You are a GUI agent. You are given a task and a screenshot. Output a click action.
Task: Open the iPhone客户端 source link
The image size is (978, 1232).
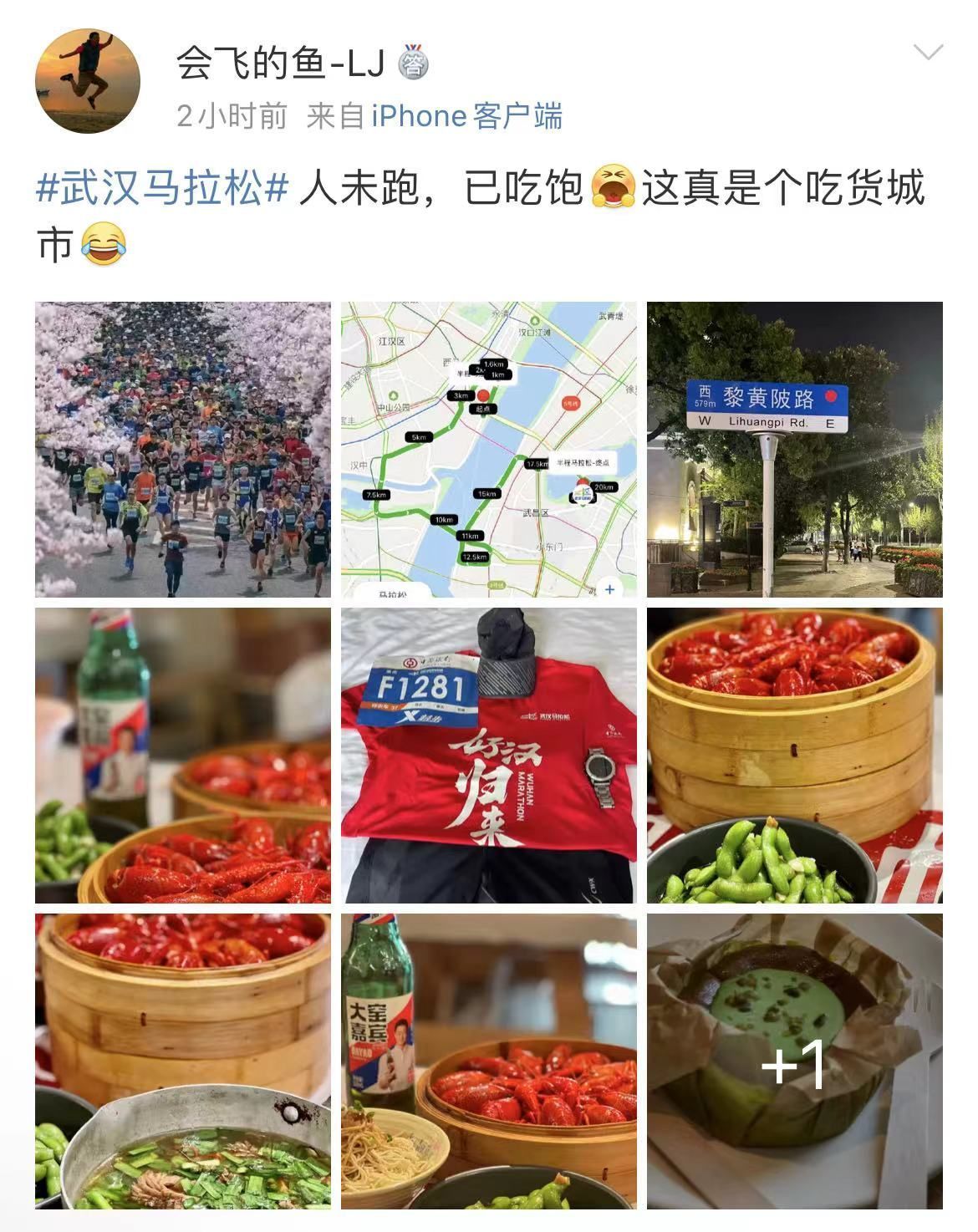466,116
